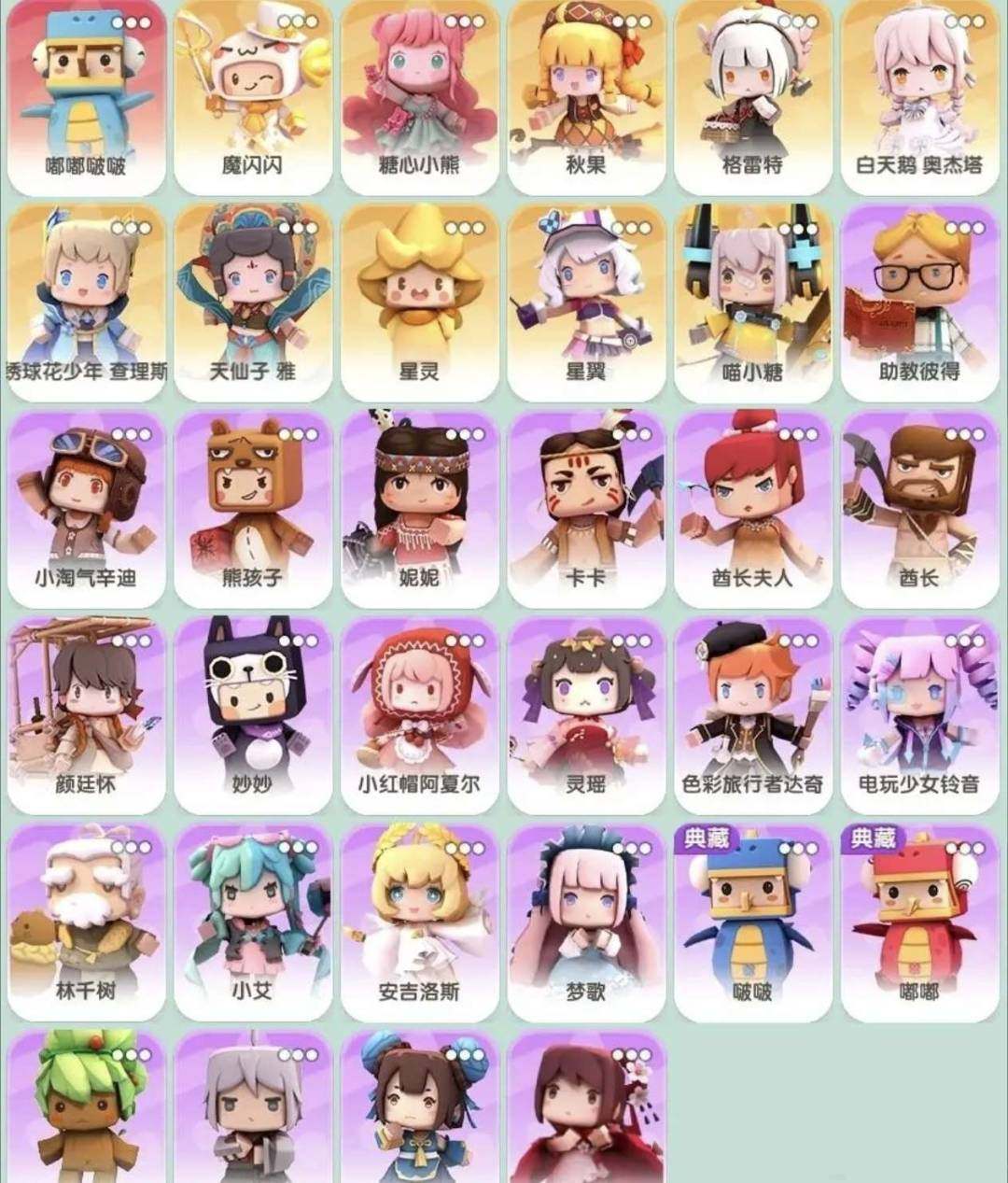
Task: Select the 熊孩子 skin
Action: tap(252, 510)
